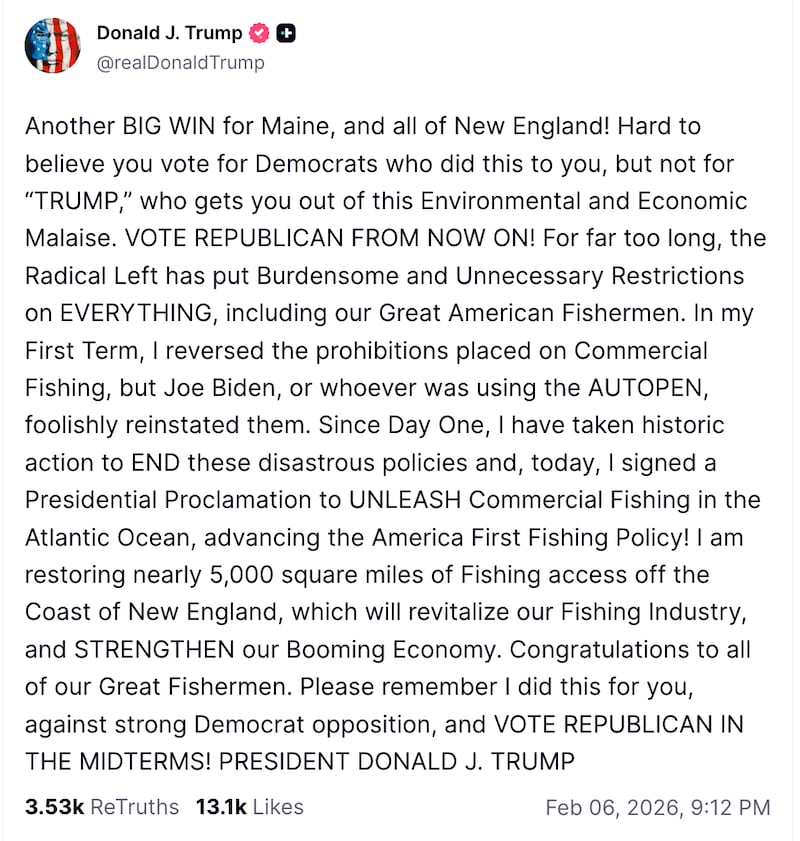800x841 pixels.
Task: Click the avatar thumbnail to enlarge it
Action: [x=52, y=45]
